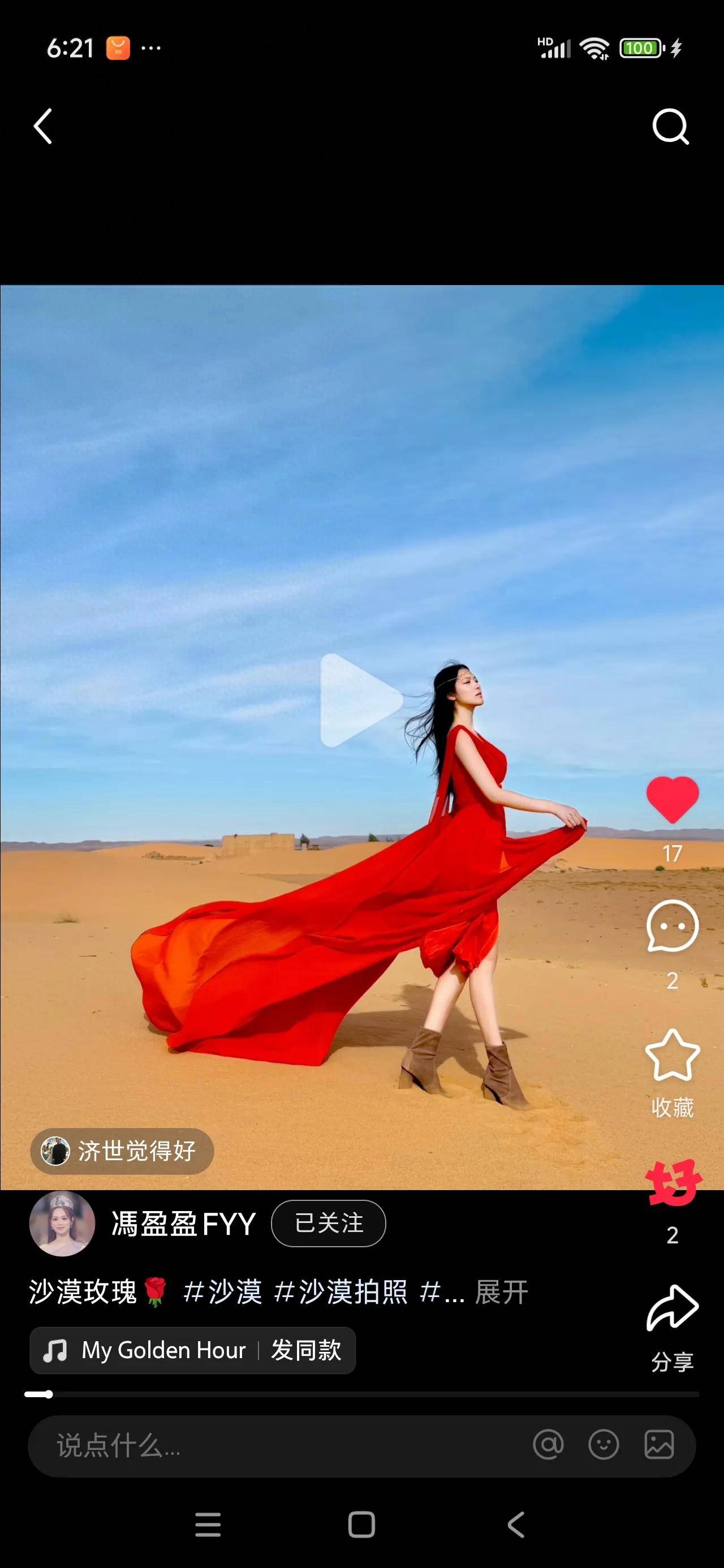Focus the 说点什么 comment box
The width and height of the screenshot is (724, 1568).
(244, 1446)
